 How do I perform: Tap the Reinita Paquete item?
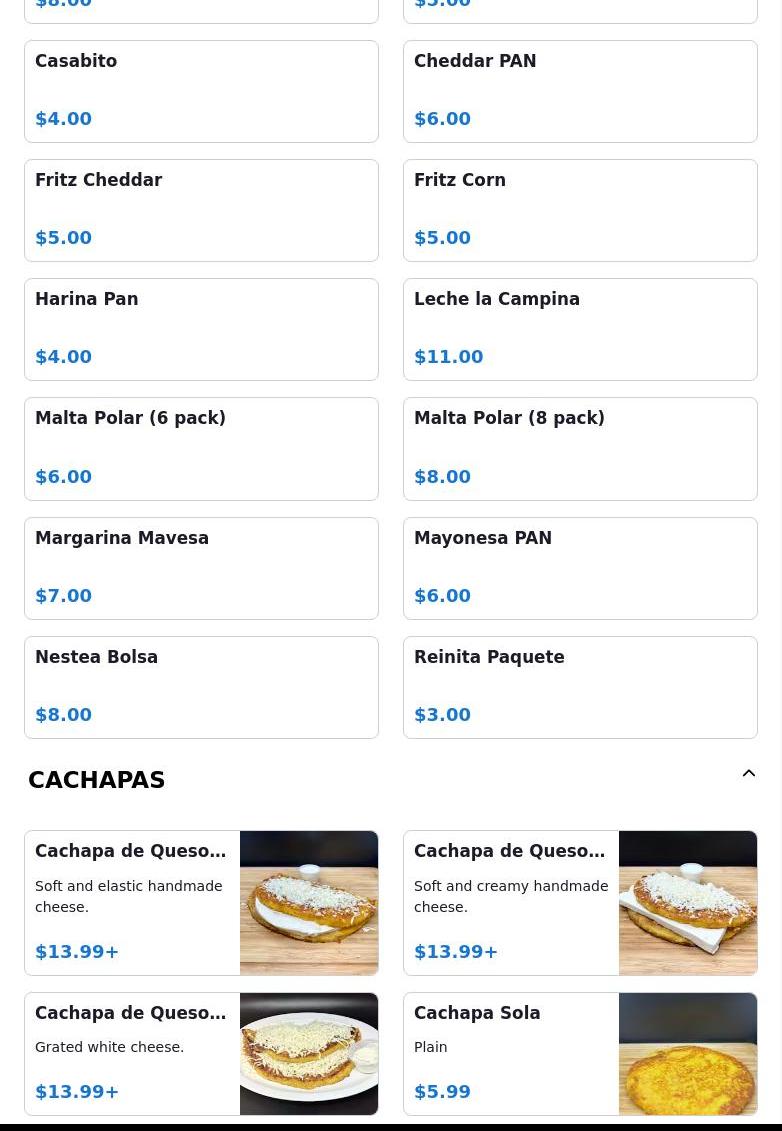(x=580, y=687)
